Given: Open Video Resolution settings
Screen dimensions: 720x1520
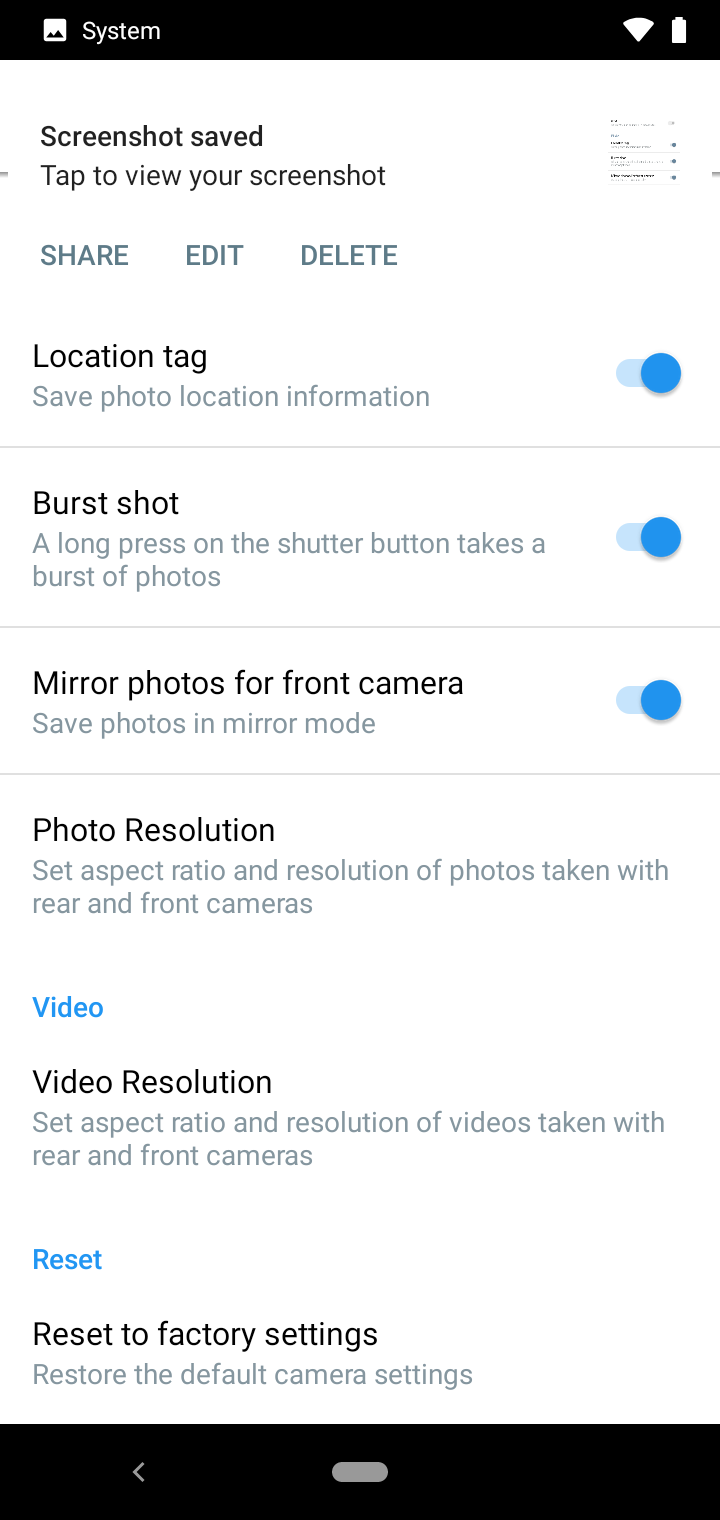Looking at the screenshot, I should (360, 1117).
